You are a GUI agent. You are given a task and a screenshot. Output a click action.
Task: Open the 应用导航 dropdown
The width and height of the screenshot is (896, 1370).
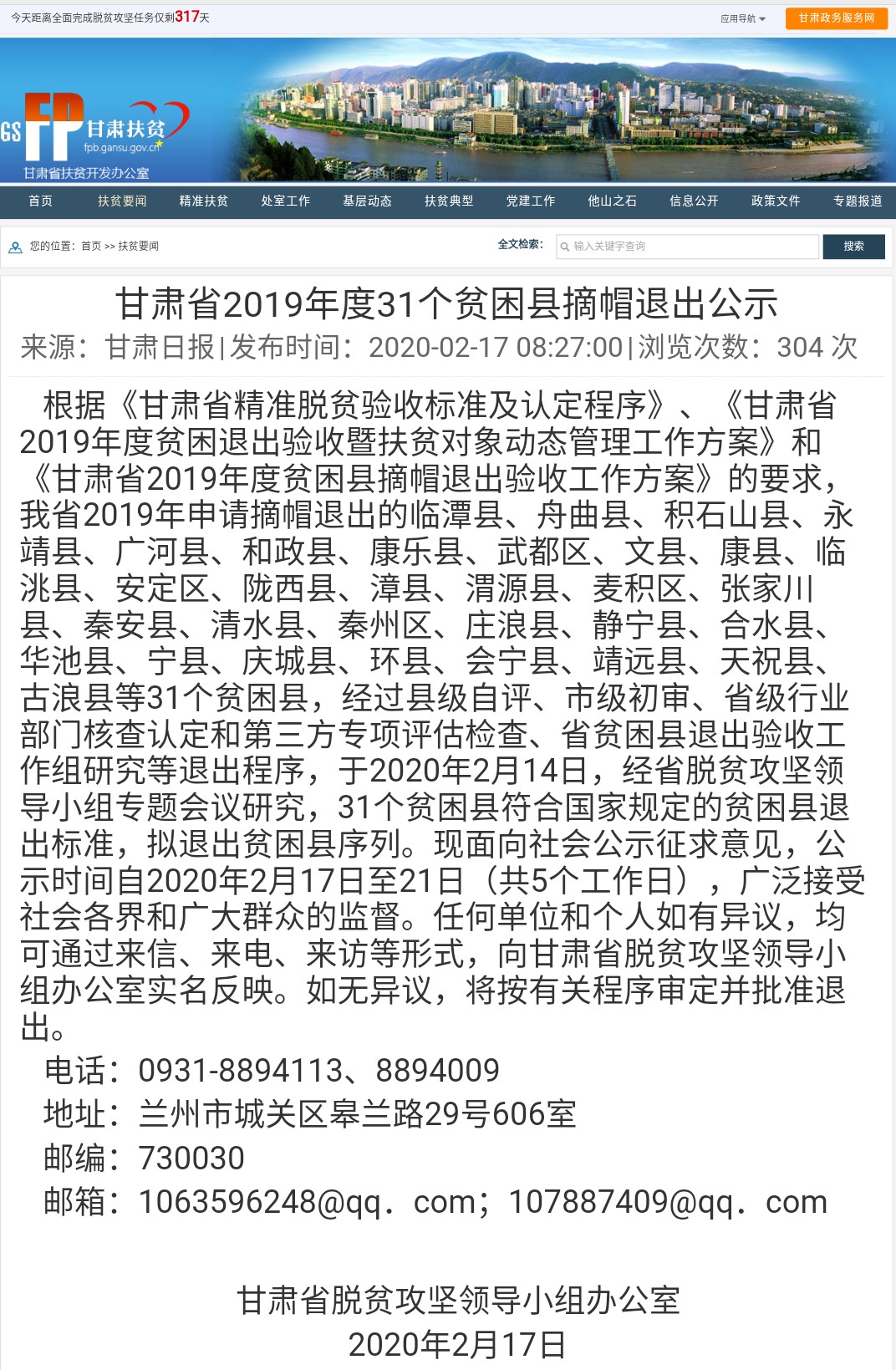742,18
